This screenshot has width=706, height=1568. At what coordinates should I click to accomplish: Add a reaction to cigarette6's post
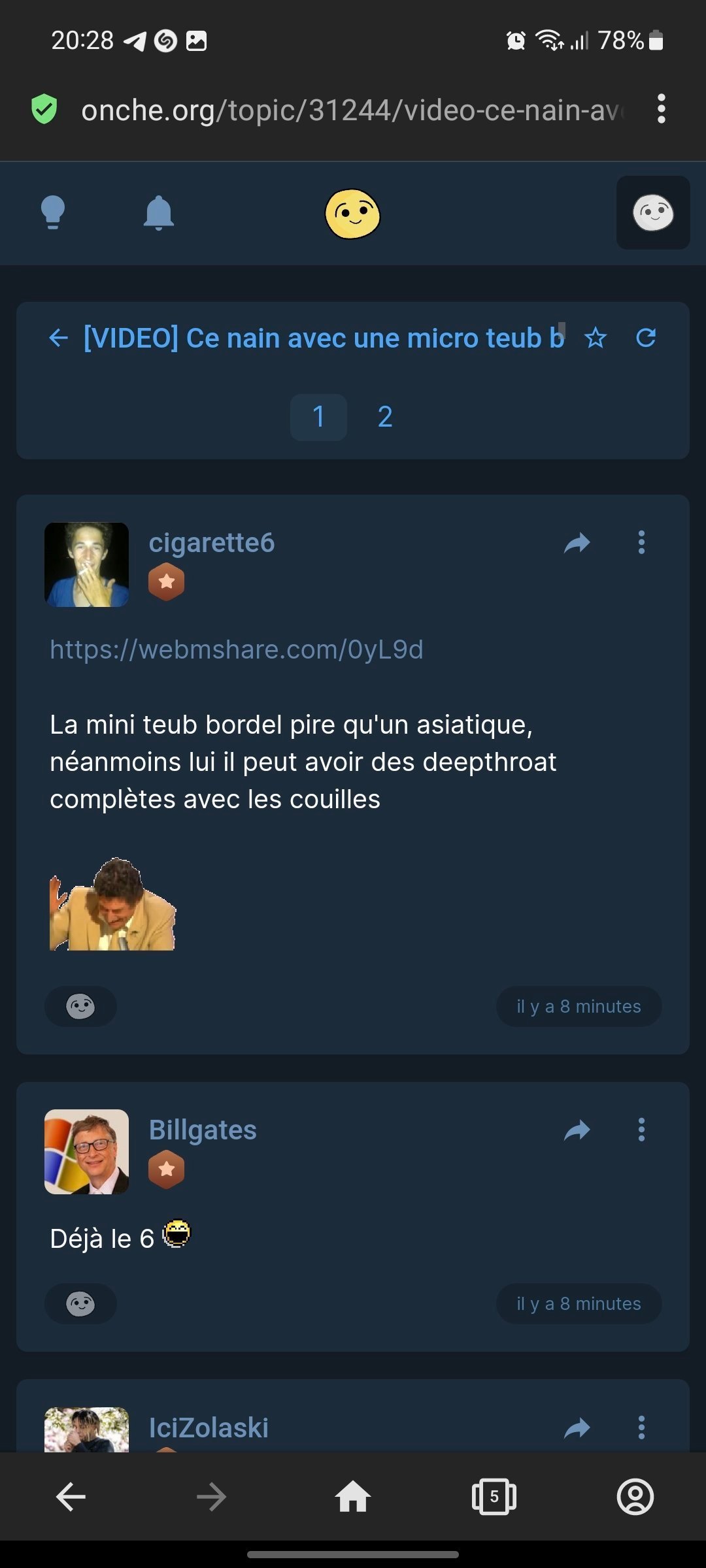pos(80,1006)
